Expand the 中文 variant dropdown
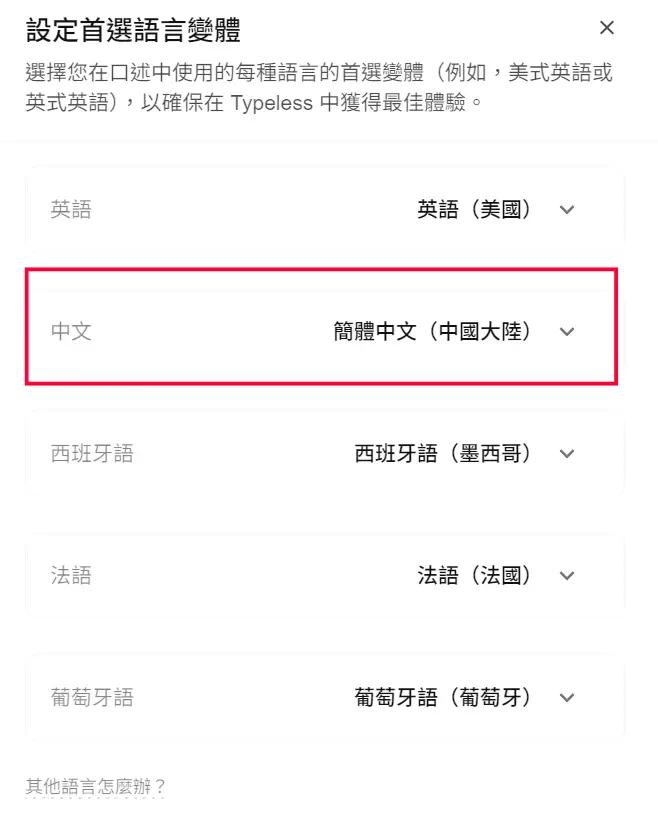658x815 pixels. pos(566,332)
